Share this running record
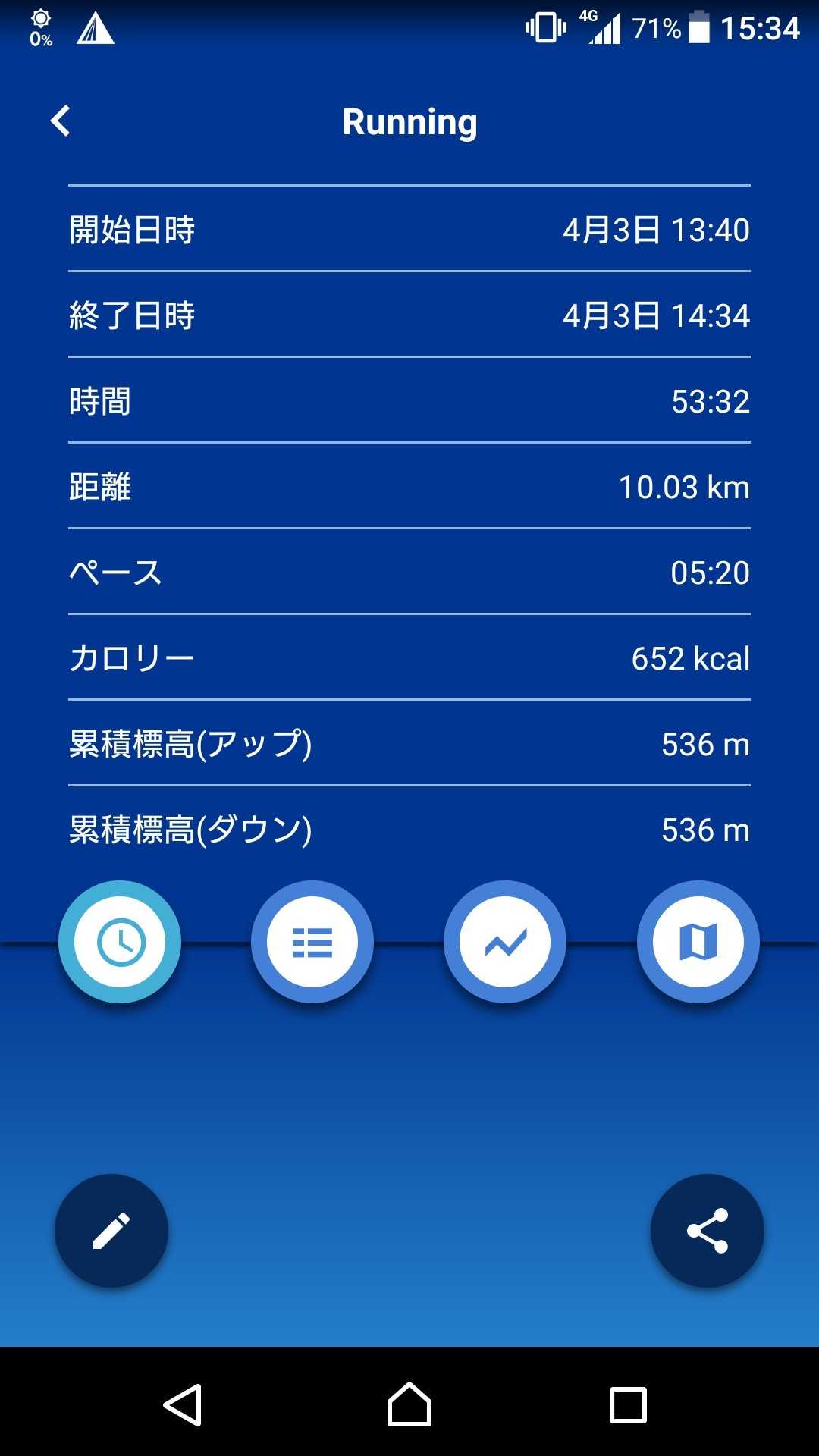 pyautogui.click(x=707, y=1230)
